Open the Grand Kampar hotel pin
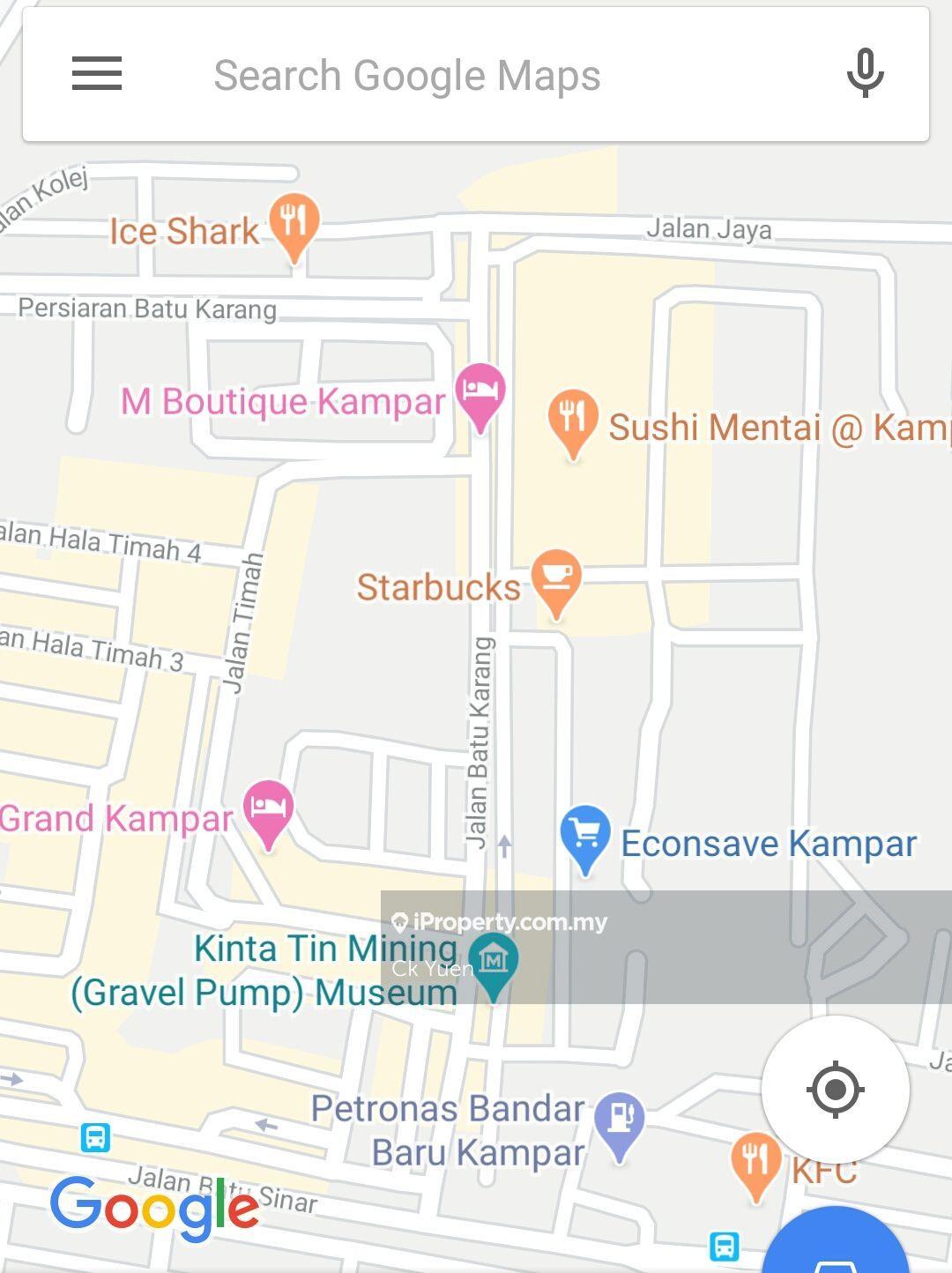 pyautogui.click(x=269, y=810)
